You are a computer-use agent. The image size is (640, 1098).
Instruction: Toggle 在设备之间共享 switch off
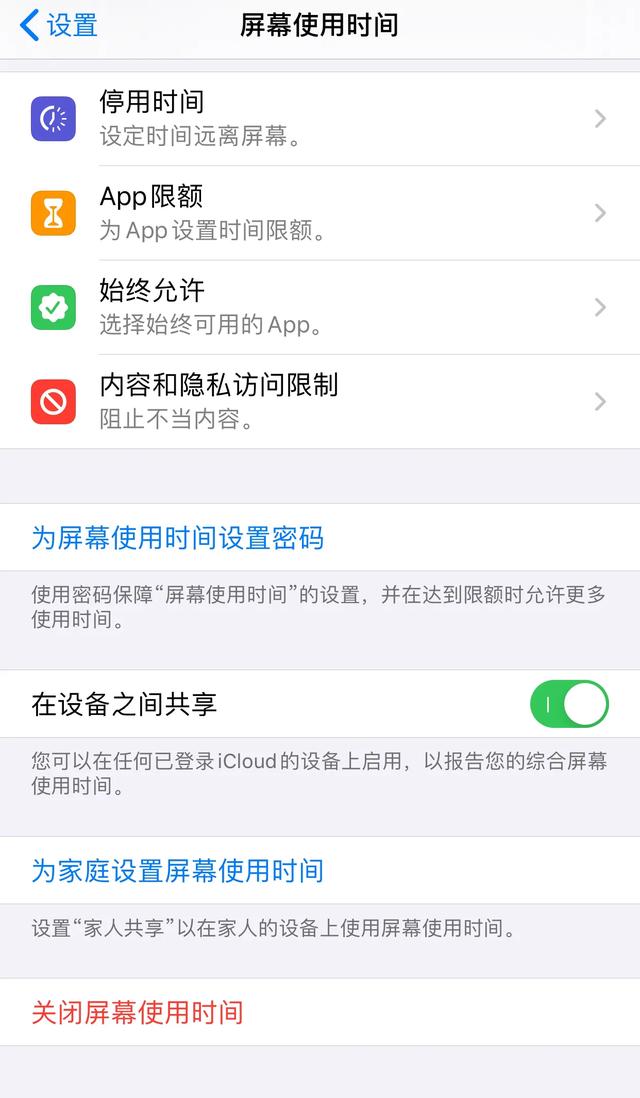point(569,704)
